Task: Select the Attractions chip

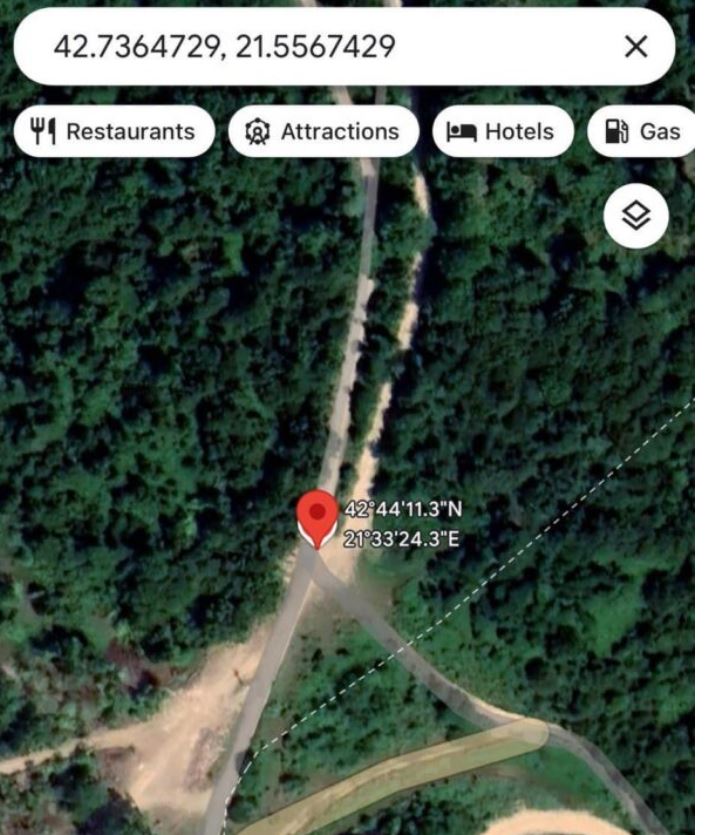Action: 323,131
